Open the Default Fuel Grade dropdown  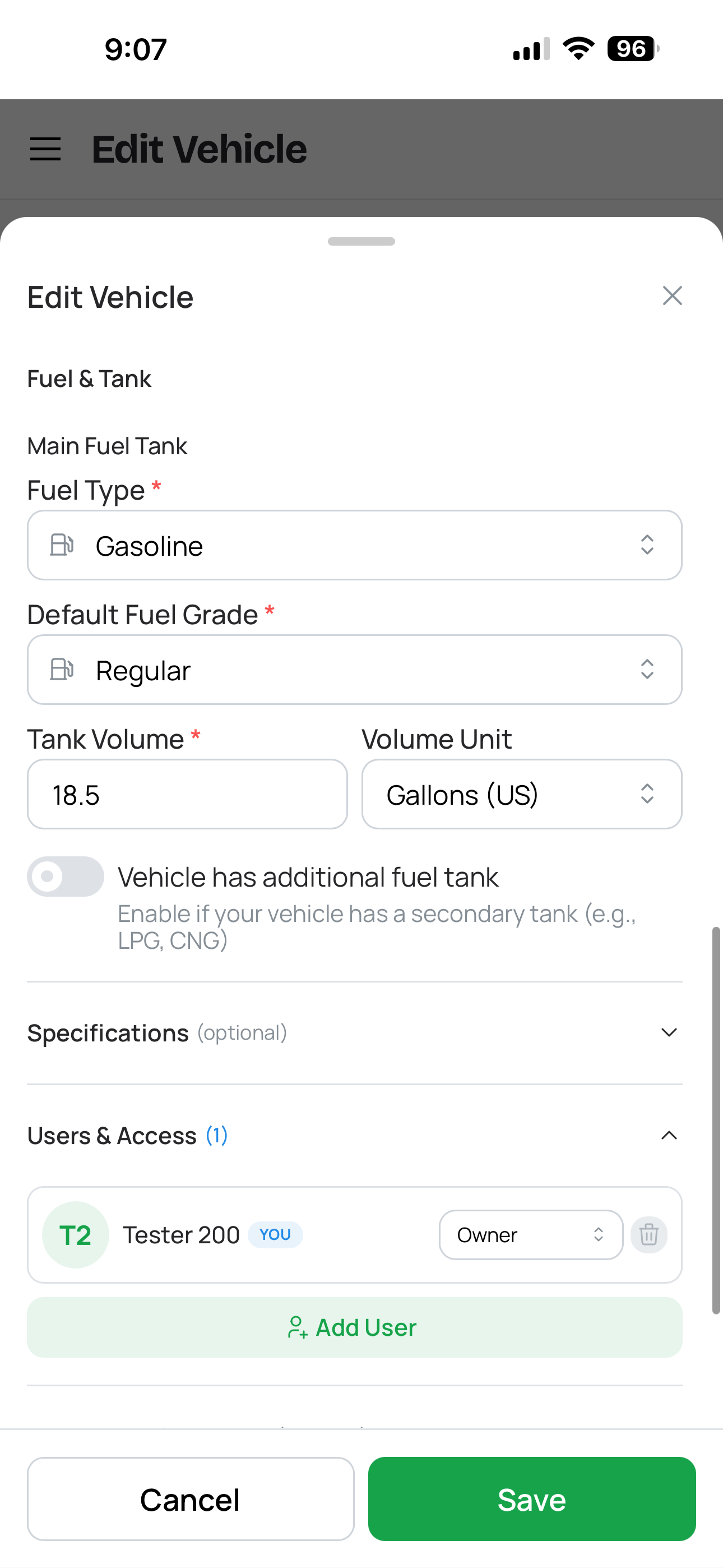[x=355, y=670]
